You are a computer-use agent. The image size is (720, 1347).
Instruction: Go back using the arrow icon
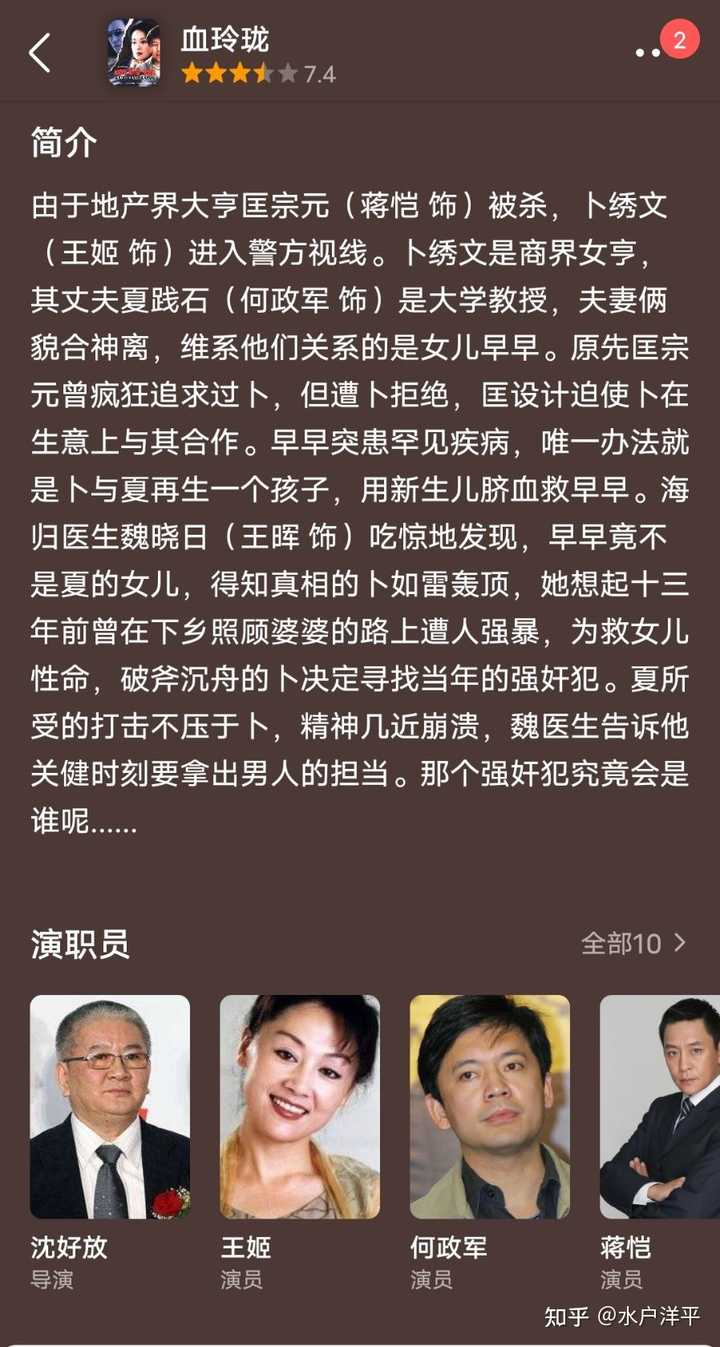(40, 53)
